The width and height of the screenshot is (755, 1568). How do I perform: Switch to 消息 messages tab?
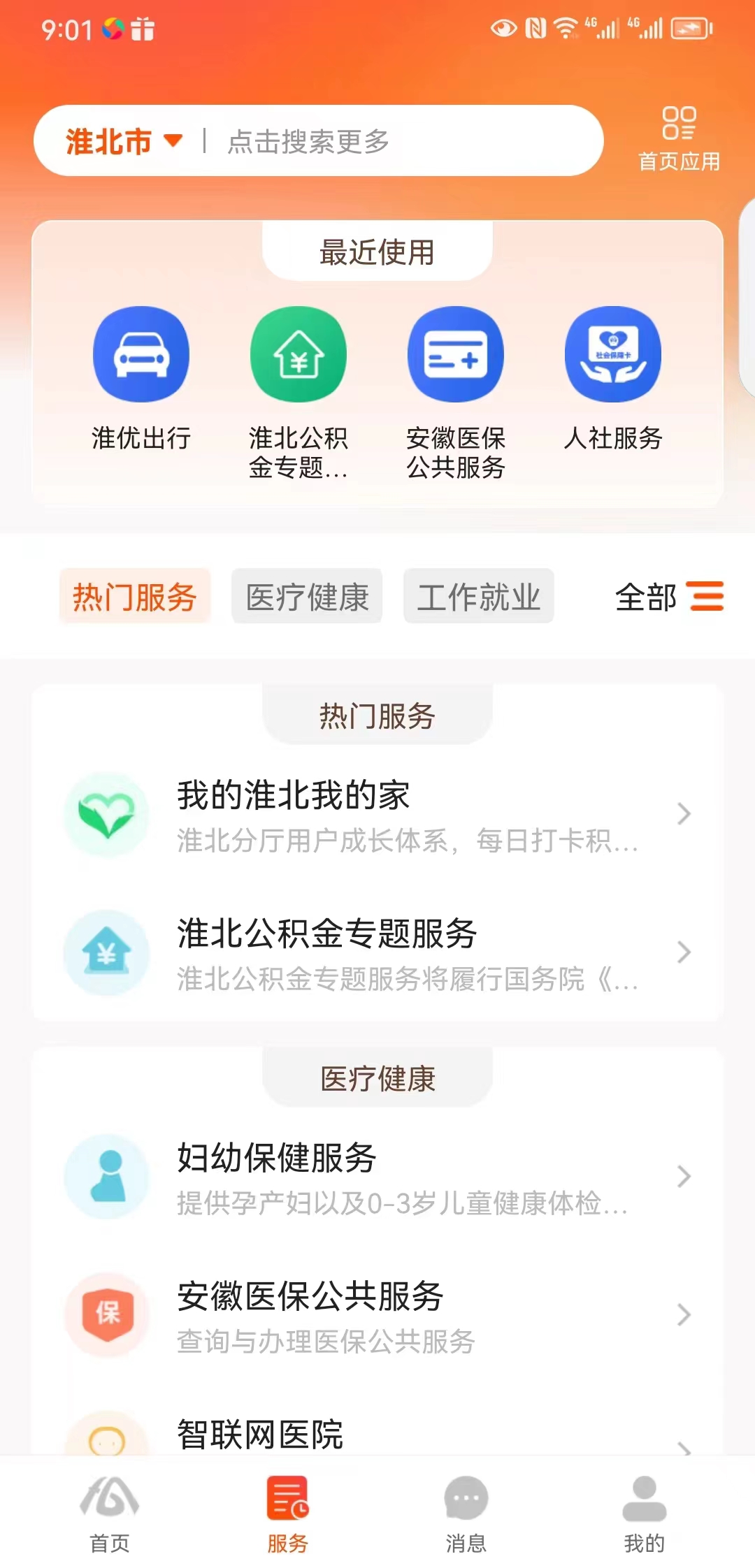click(x=466, y=1513)
